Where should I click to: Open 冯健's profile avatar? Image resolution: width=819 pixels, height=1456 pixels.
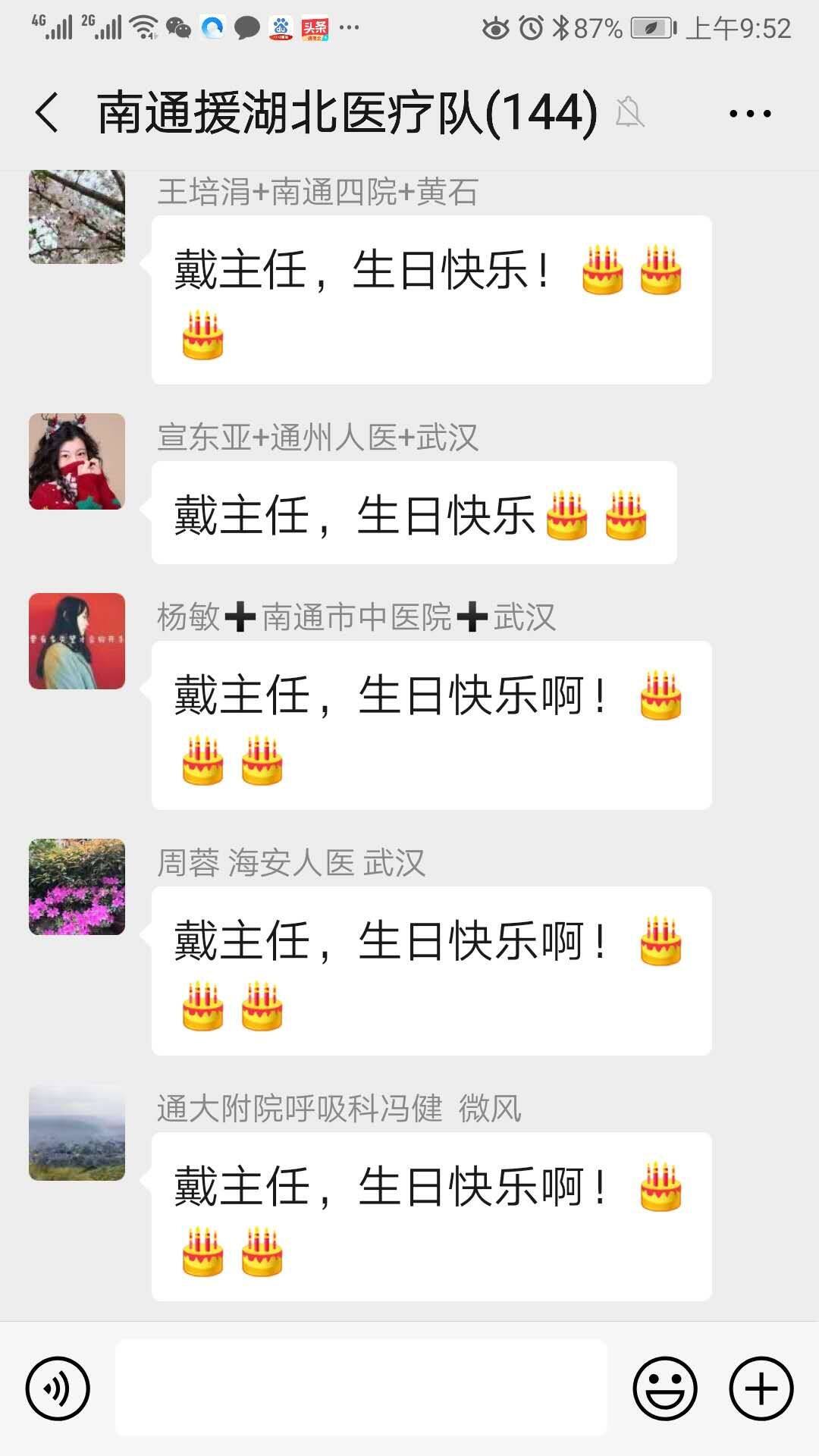[x=77, y=1132]
